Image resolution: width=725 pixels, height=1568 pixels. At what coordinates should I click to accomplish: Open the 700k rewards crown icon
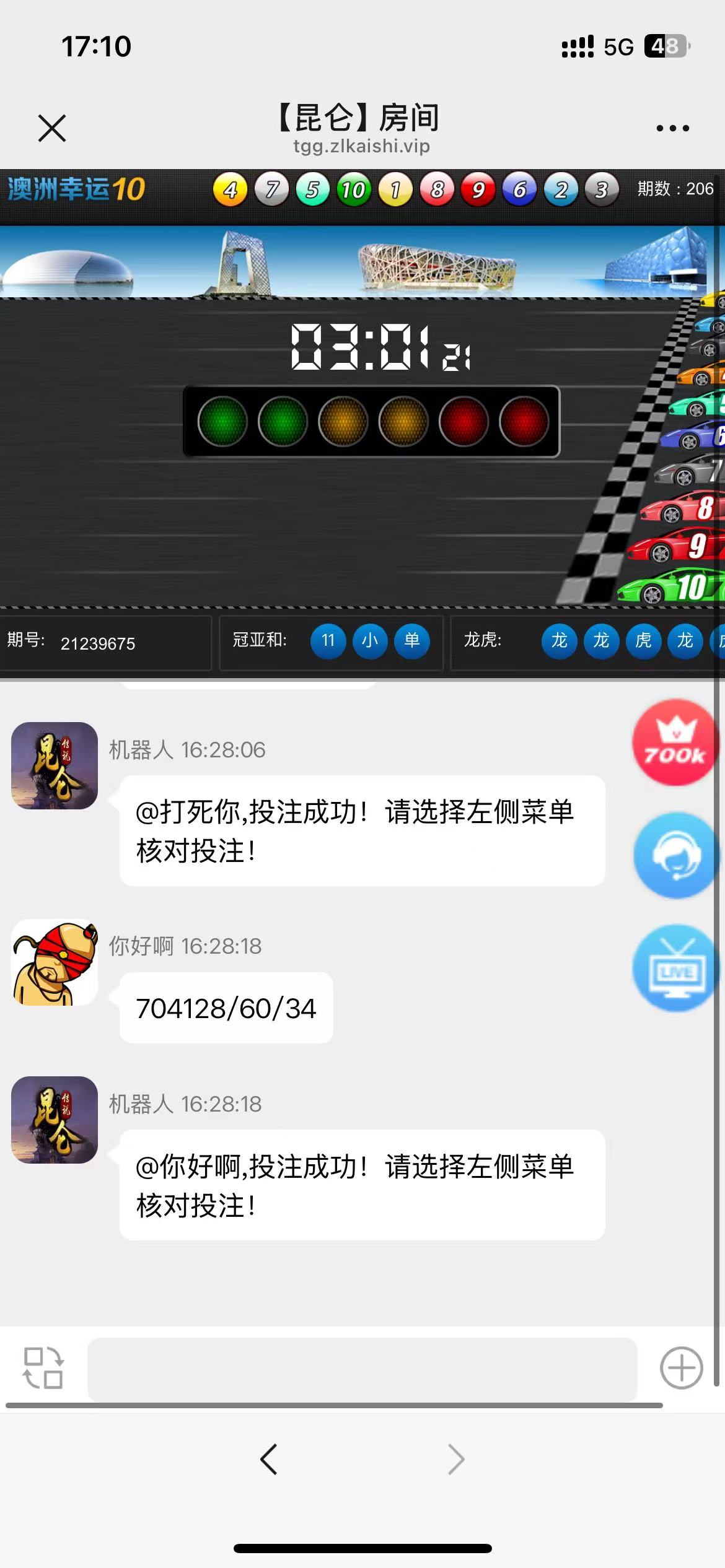[674, 749]
